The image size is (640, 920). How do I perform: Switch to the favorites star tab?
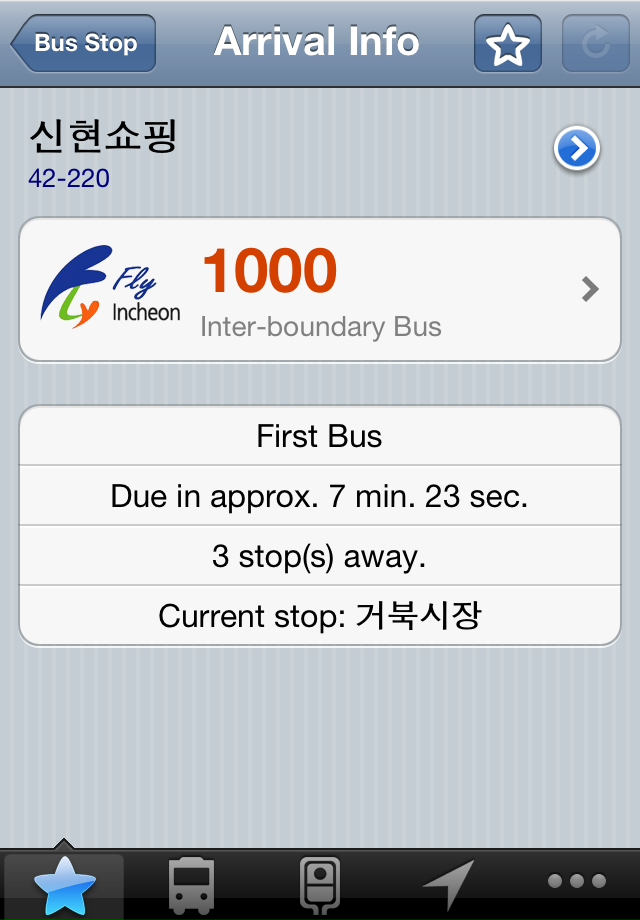click(64, 884)
